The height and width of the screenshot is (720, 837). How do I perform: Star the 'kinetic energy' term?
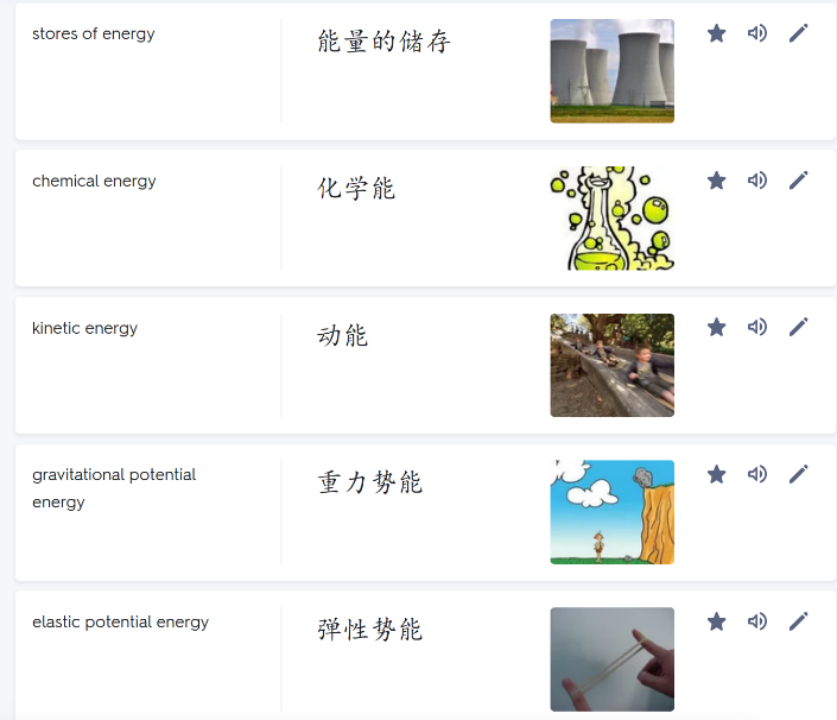tap(716, 327)
